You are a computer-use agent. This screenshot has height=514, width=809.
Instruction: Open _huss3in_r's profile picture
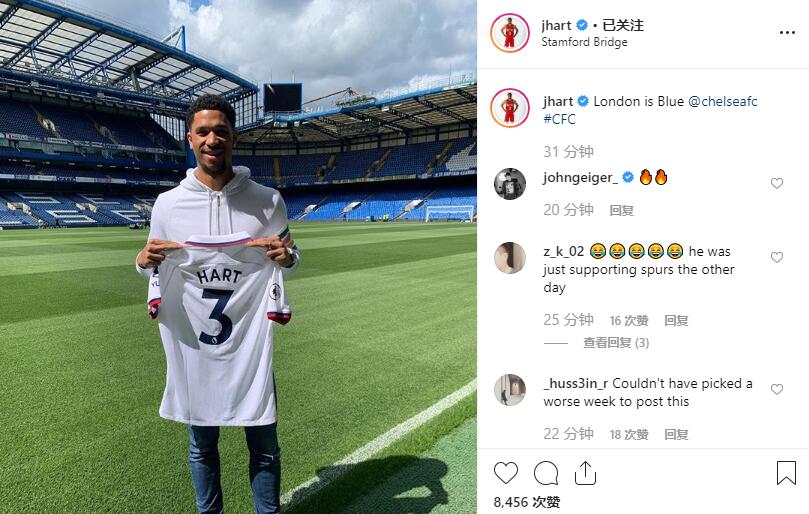coord(510,390)
